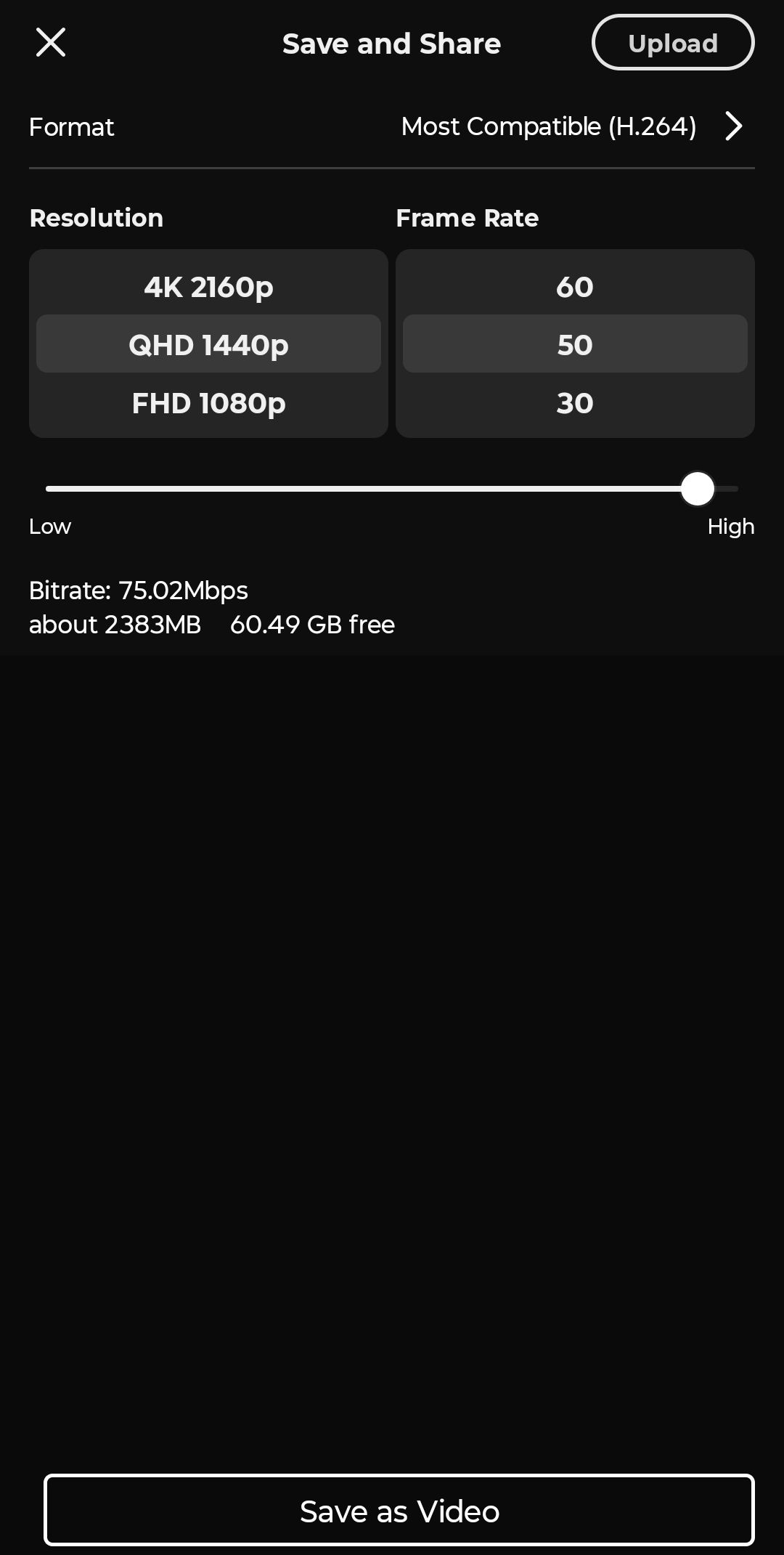The image size is (784, 1555).
Task: Click the Format label
Action: [x=71, y=126]
